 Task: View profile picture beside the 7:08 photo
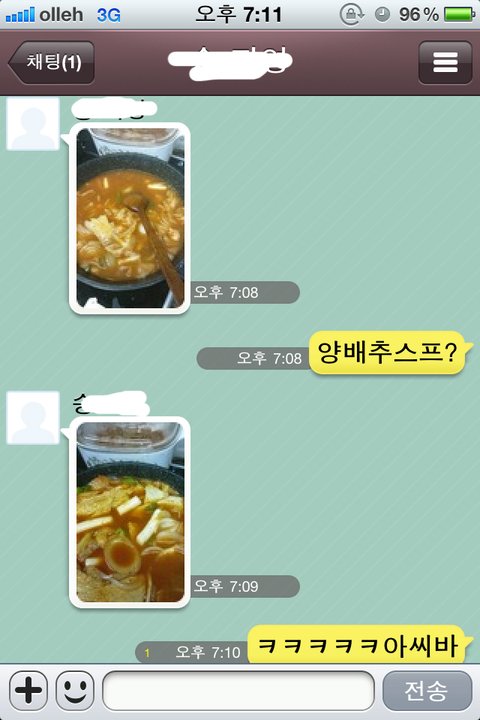[x=33, y=124]
